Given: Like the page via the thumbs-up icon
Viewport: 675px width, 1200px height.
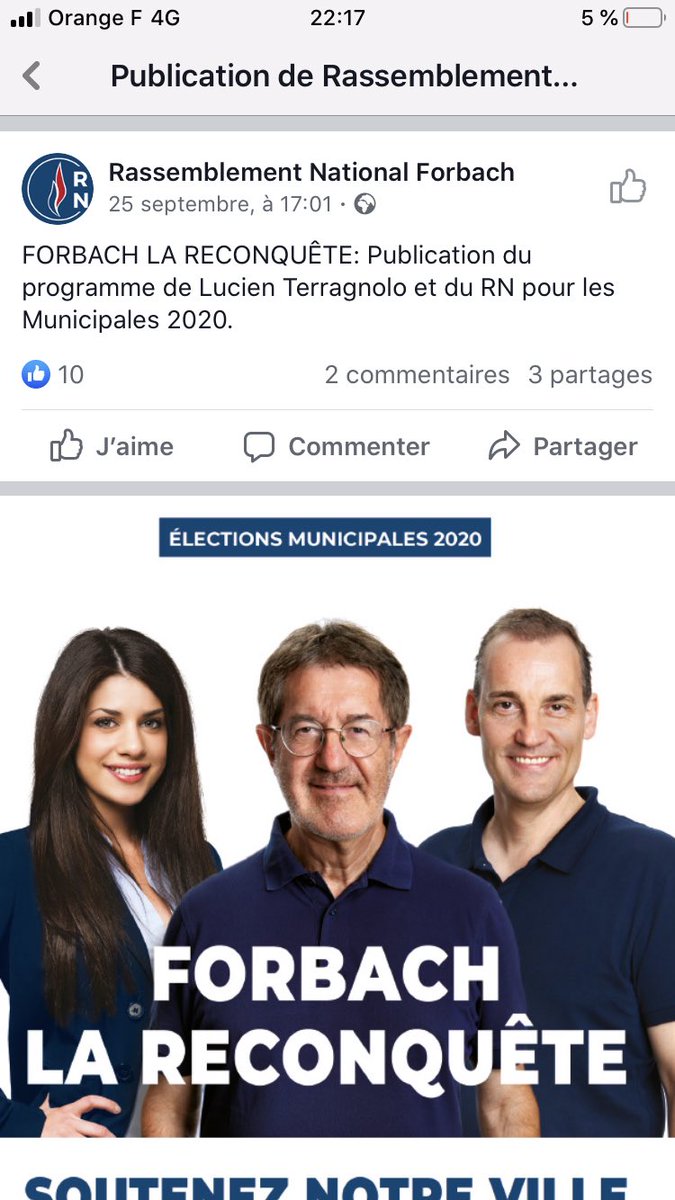Looking at the screenshot, I should click(628, 186).
